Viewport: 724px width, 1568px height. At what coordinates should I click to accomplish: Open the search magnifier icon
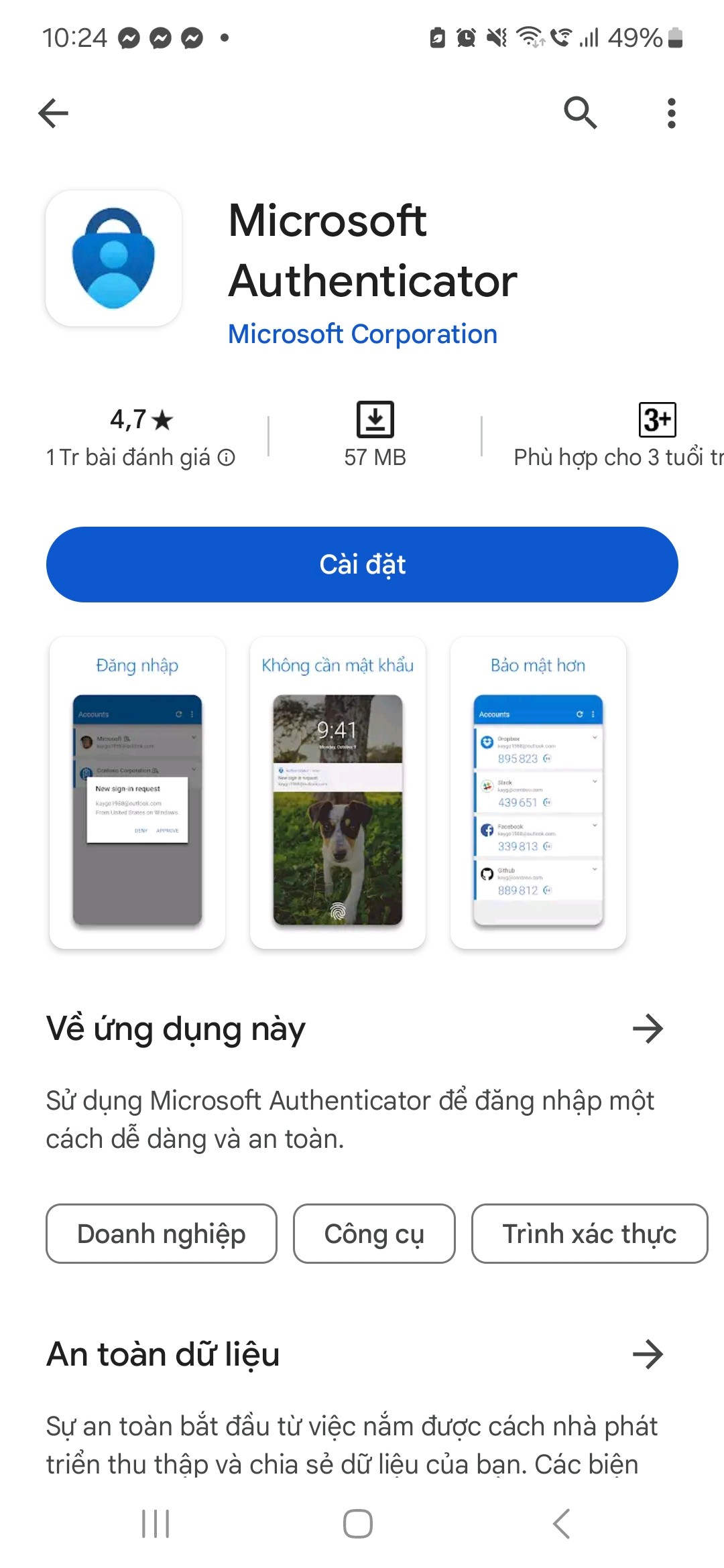coord(580,113)
